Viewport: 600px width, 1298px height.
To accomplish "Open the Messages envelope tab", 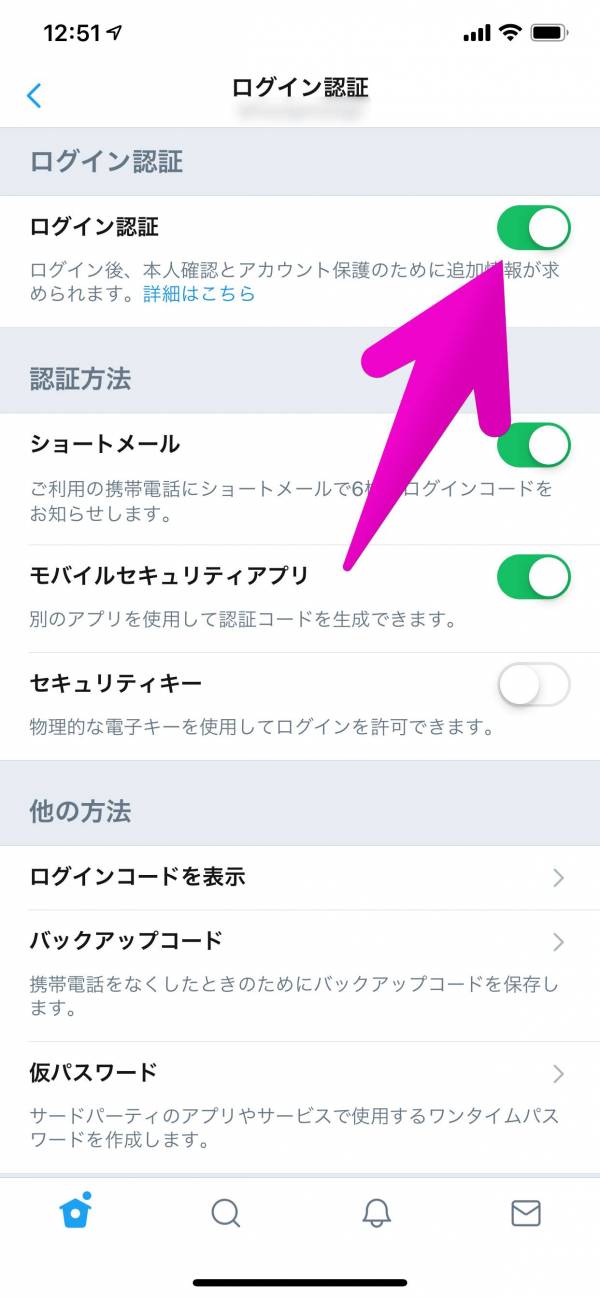I will click(526, 1213).
